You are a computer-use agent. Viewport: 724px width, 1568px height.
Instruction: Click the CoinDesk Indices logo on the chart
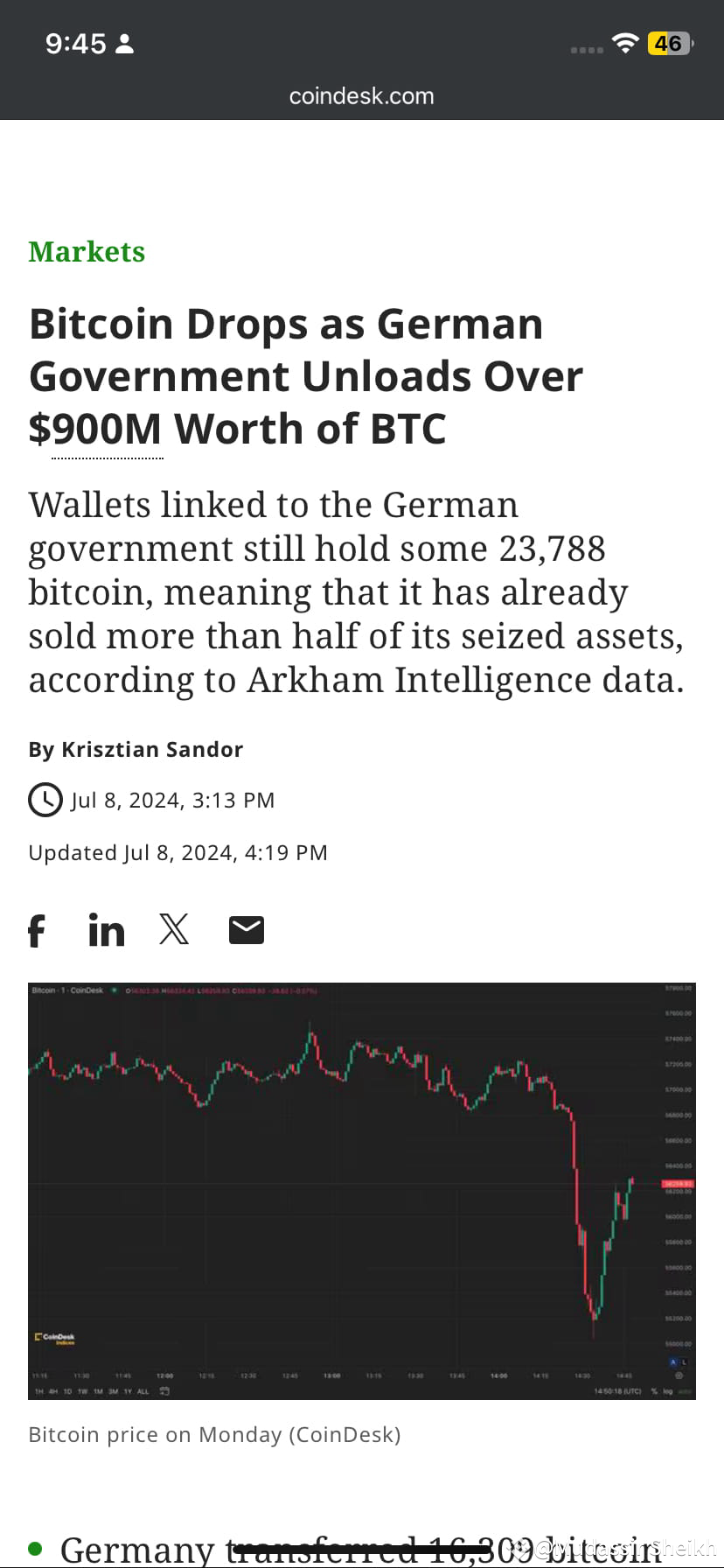(x=57, y=1339)
